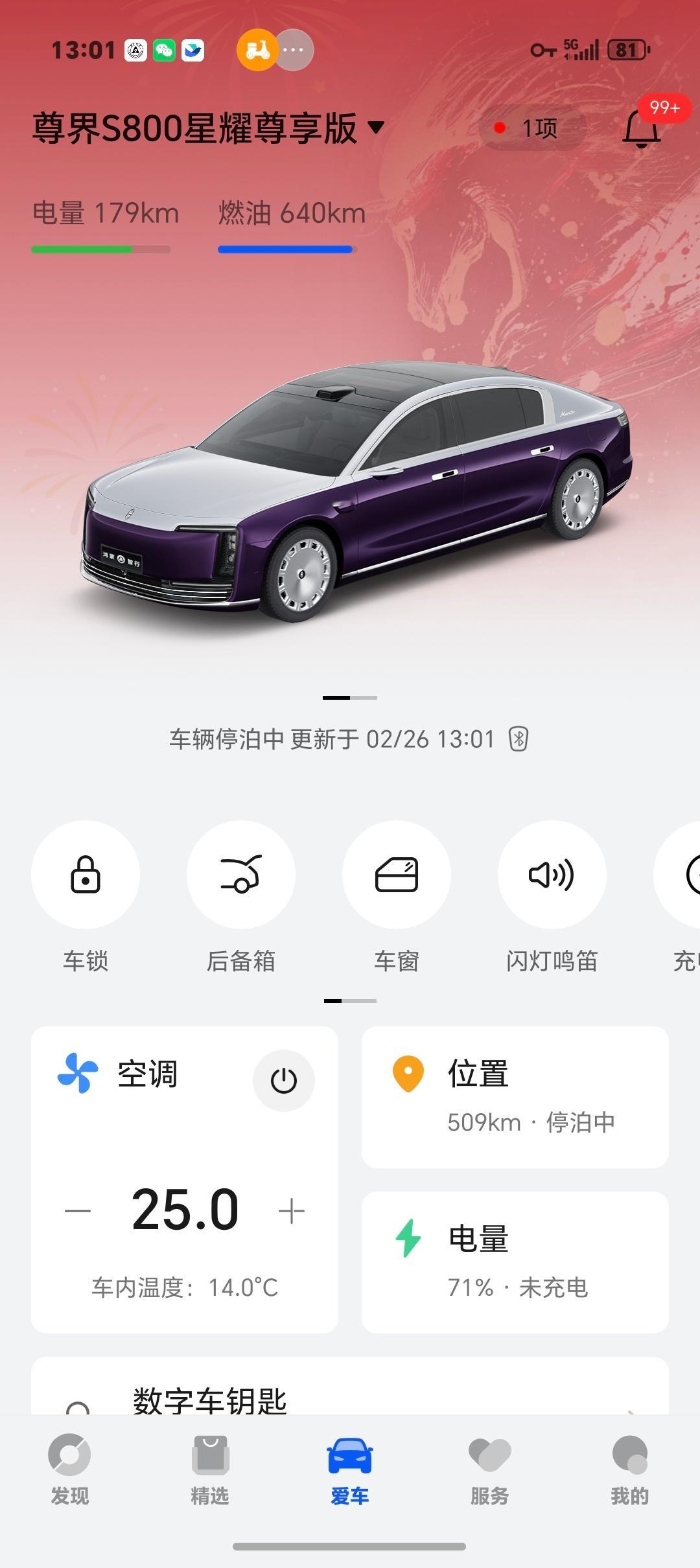
Task: Activate 闪灯鸣笛 flash-and-horn icon
Action: click(552, 874)
